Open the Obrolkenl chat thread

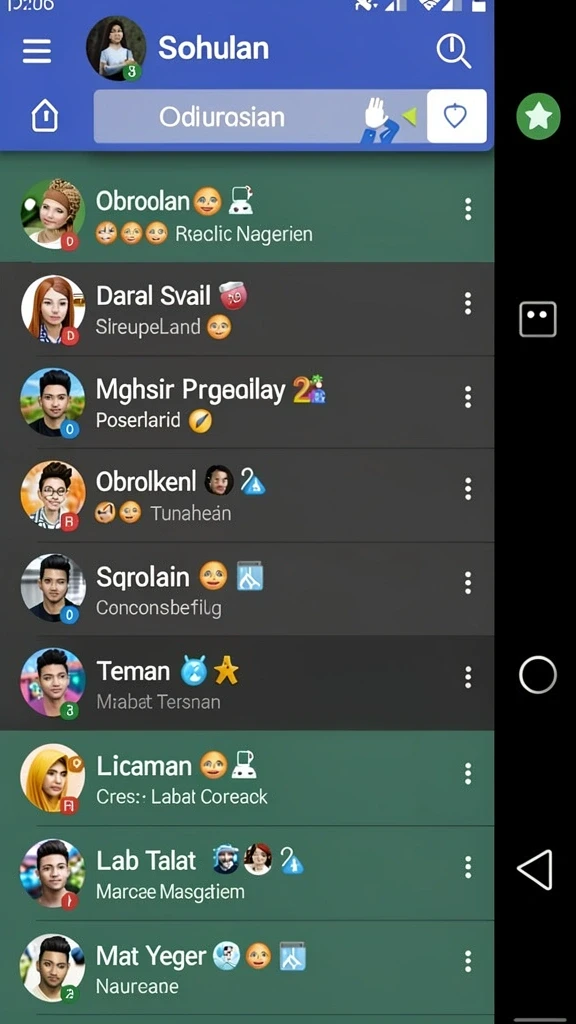point(247,496)
